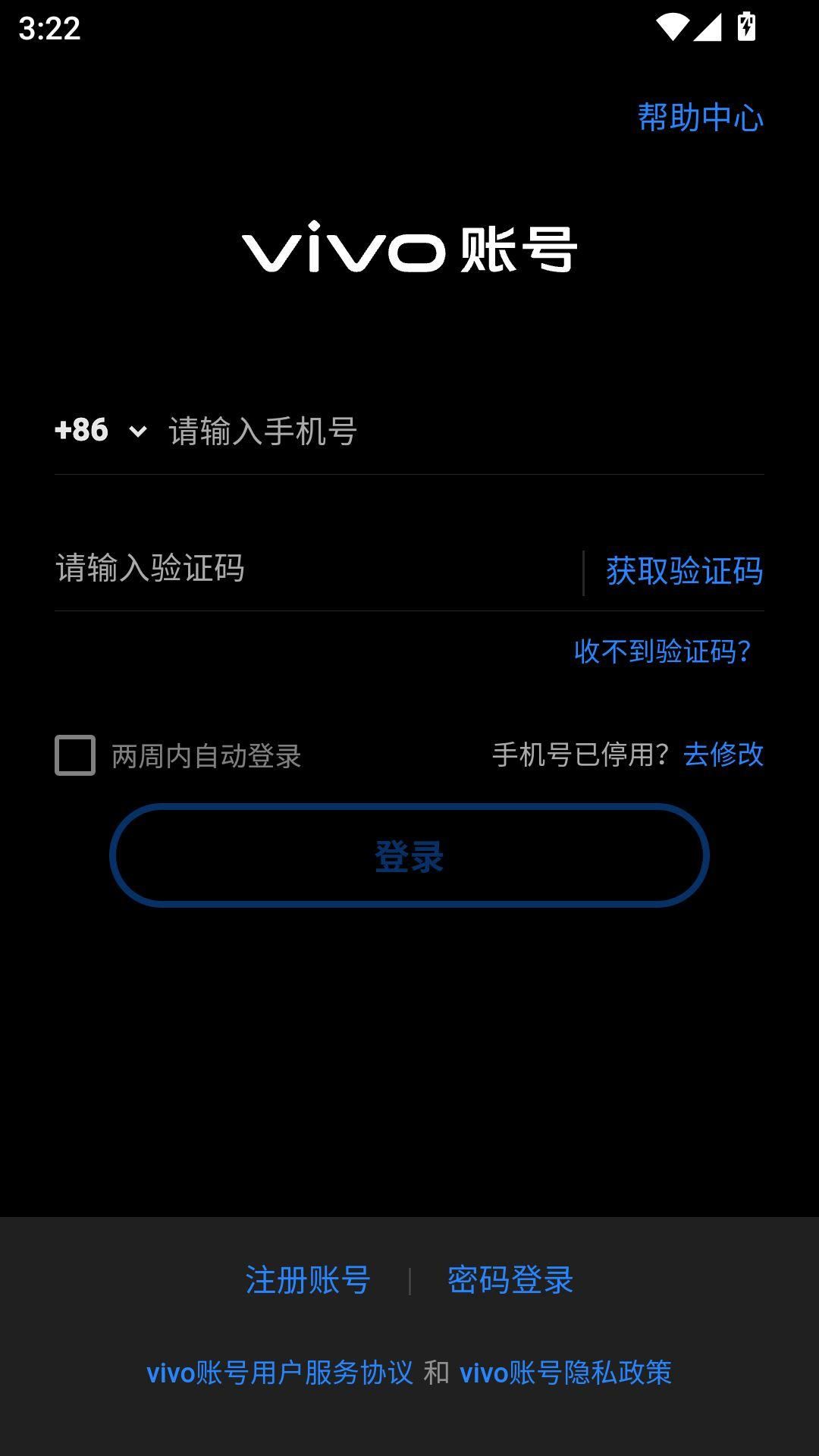The image size is (819, 1456).
Task: View the vivo账号隐私政策 privacy policy
Action: coord(566,1373)
